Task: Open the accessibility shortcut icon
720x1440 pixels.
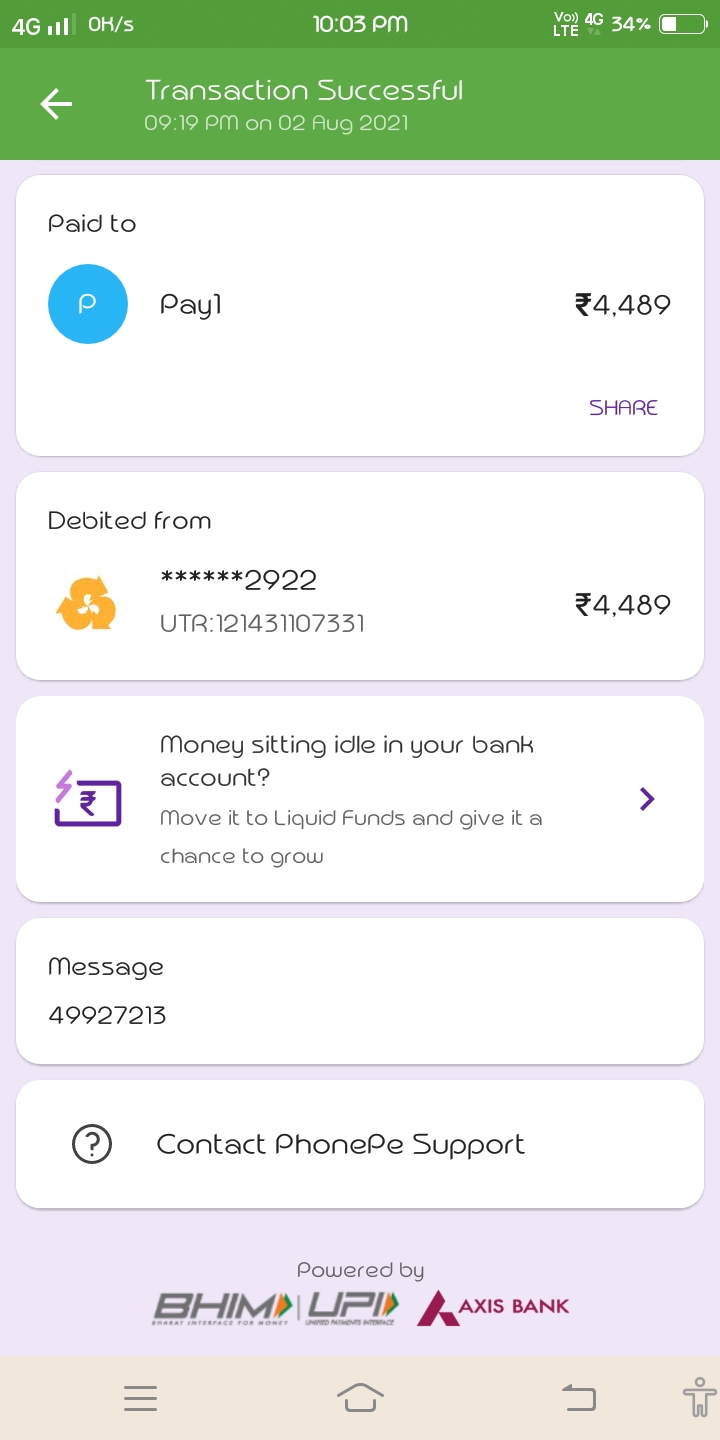Action: (x=697, y=1397)
